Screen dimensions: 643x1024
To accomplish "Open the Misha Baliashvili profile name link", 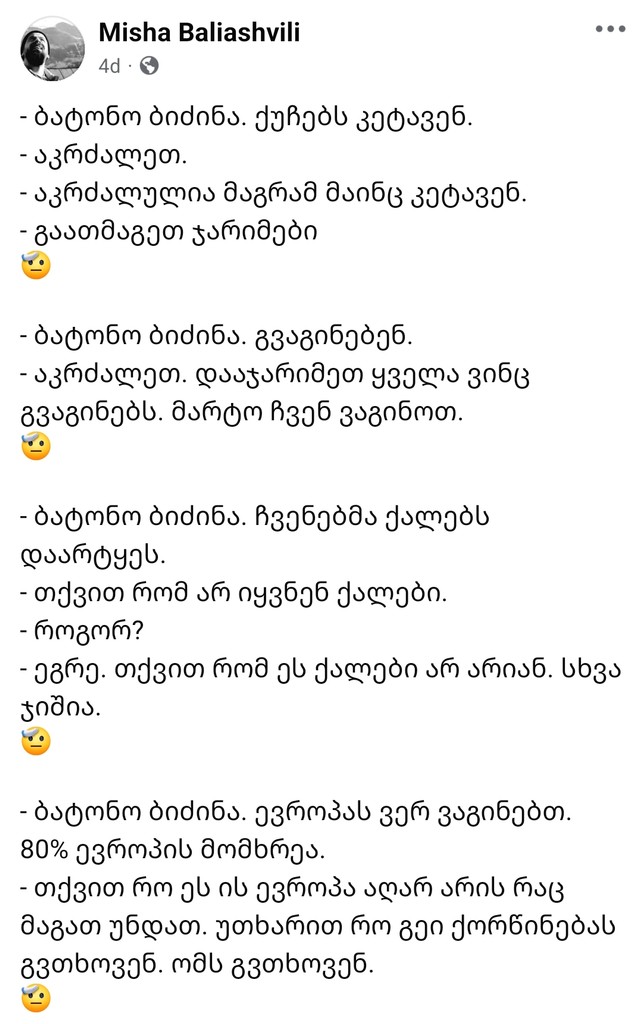I will tap(199, 34).
